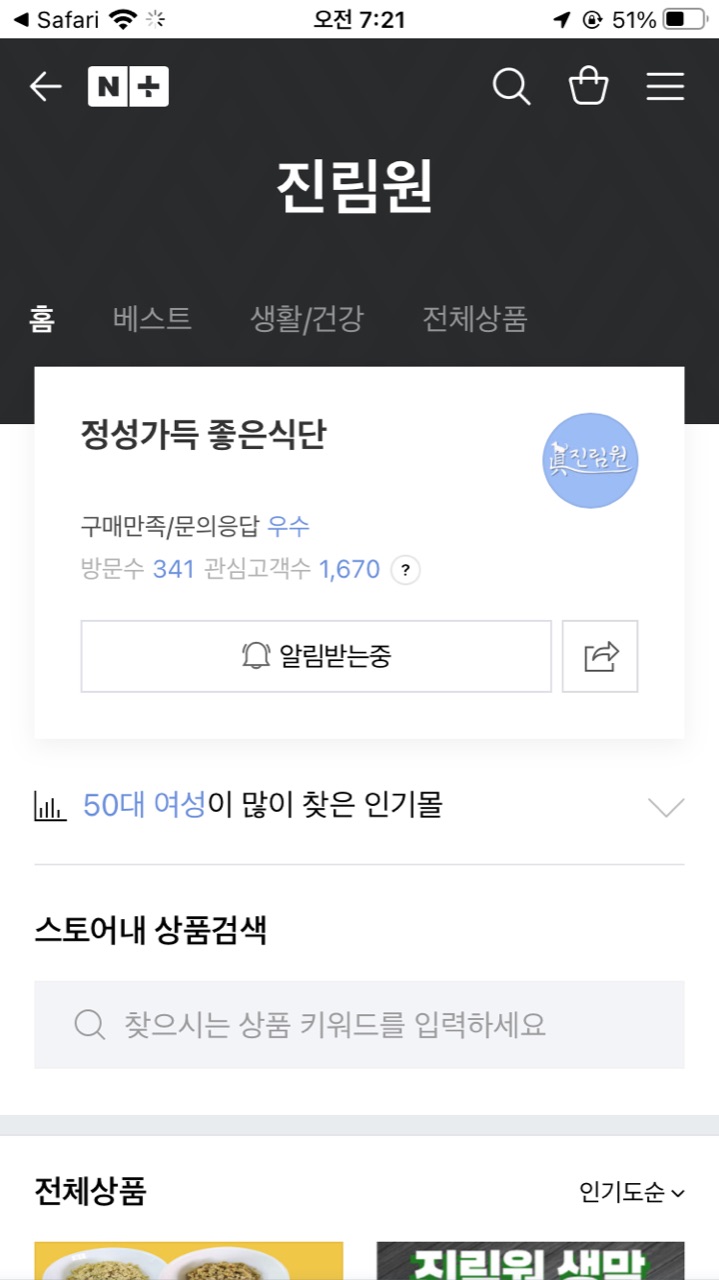This screenshot has height=1280, width=719.
Task: Select the 홈 tab
Action: [42, 319]
